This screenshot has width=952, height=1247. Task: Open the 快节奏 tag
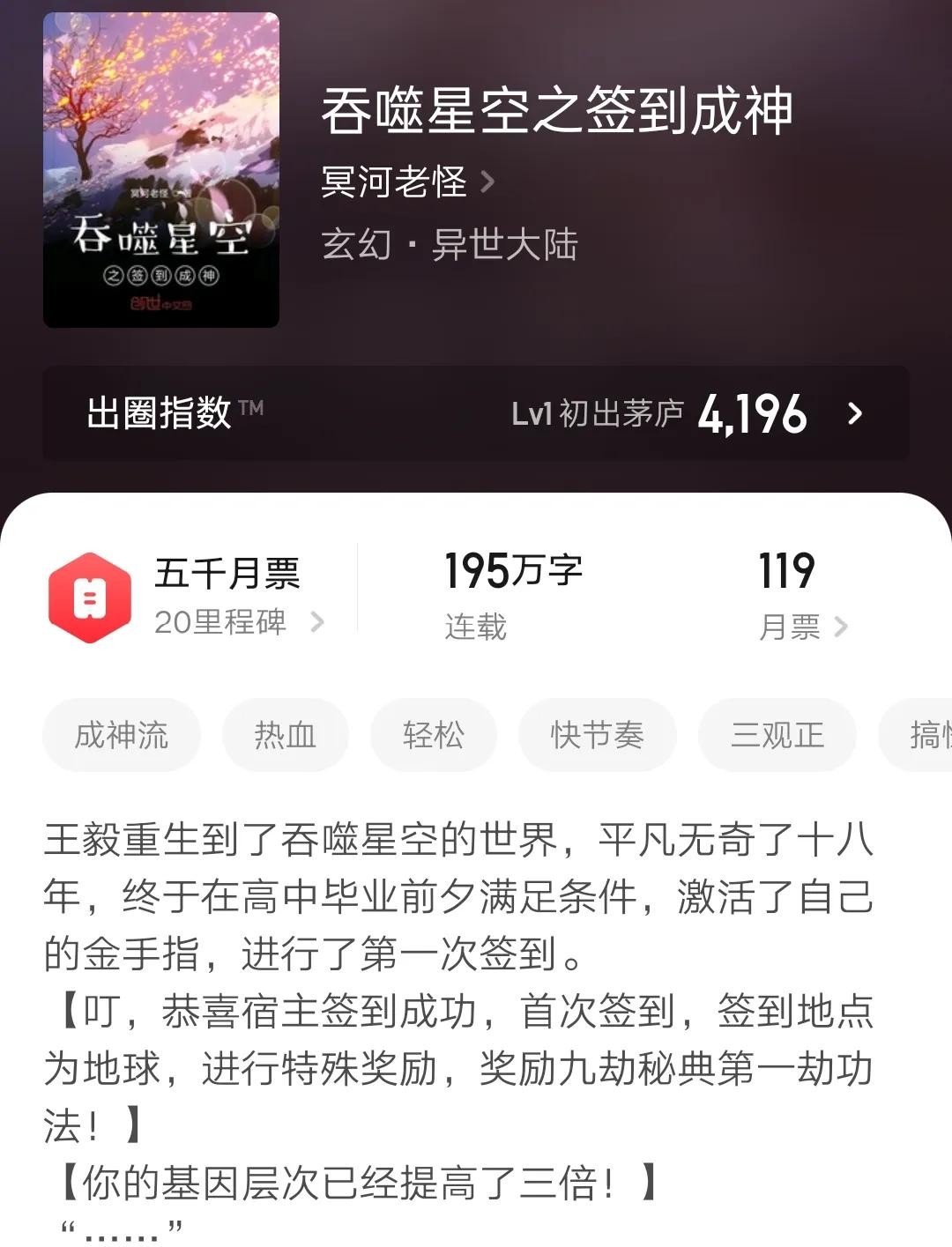click(x=597, y=735)
